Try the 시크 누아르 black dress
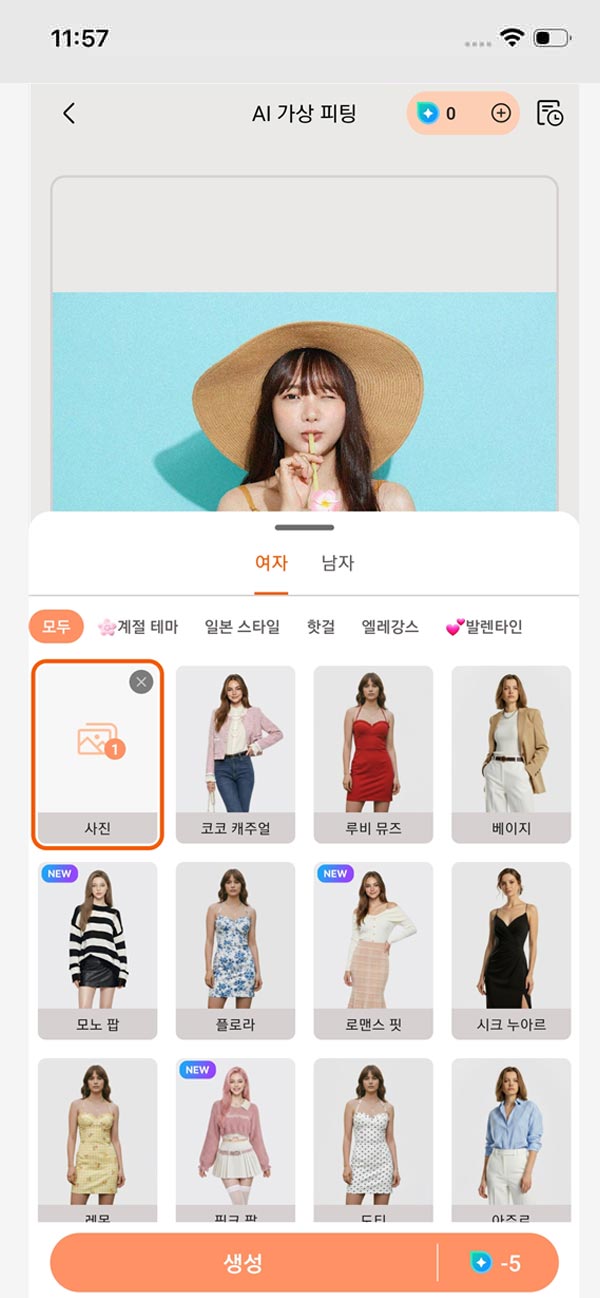Image resolution: width=600 pixels, height=1298 pixels. click(x=511, y=948)
